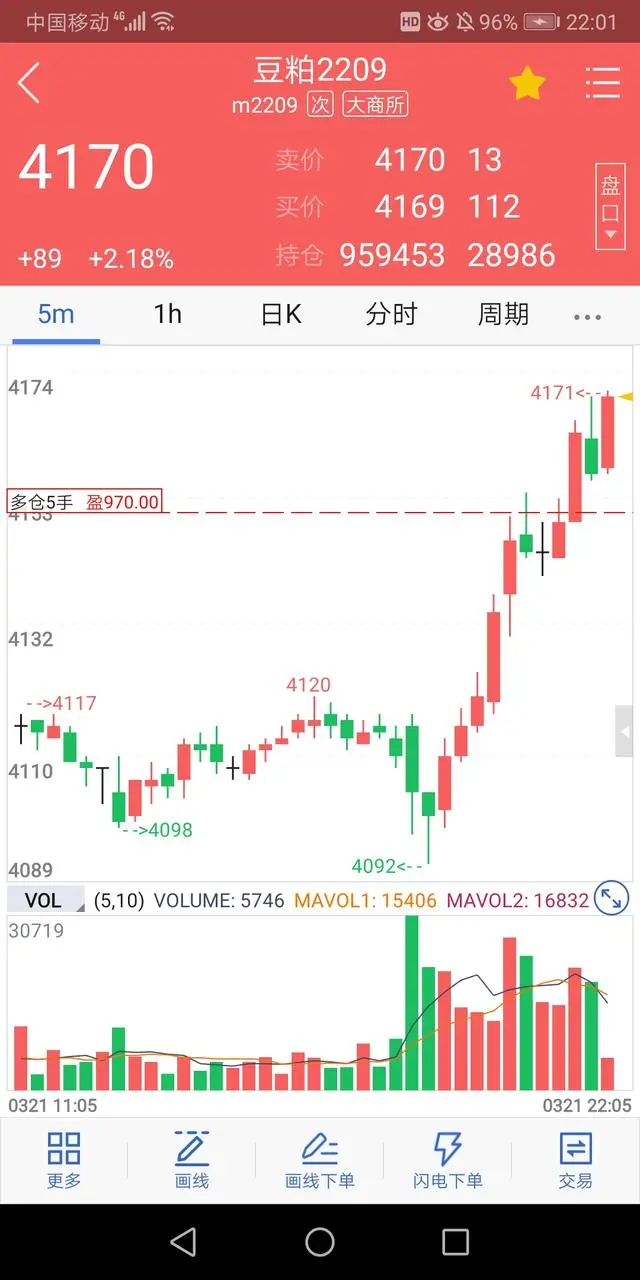This screenshot has height=1280, width=640.
Task: Open the side panel arrow handle
Action: click(x=625, y=732)
